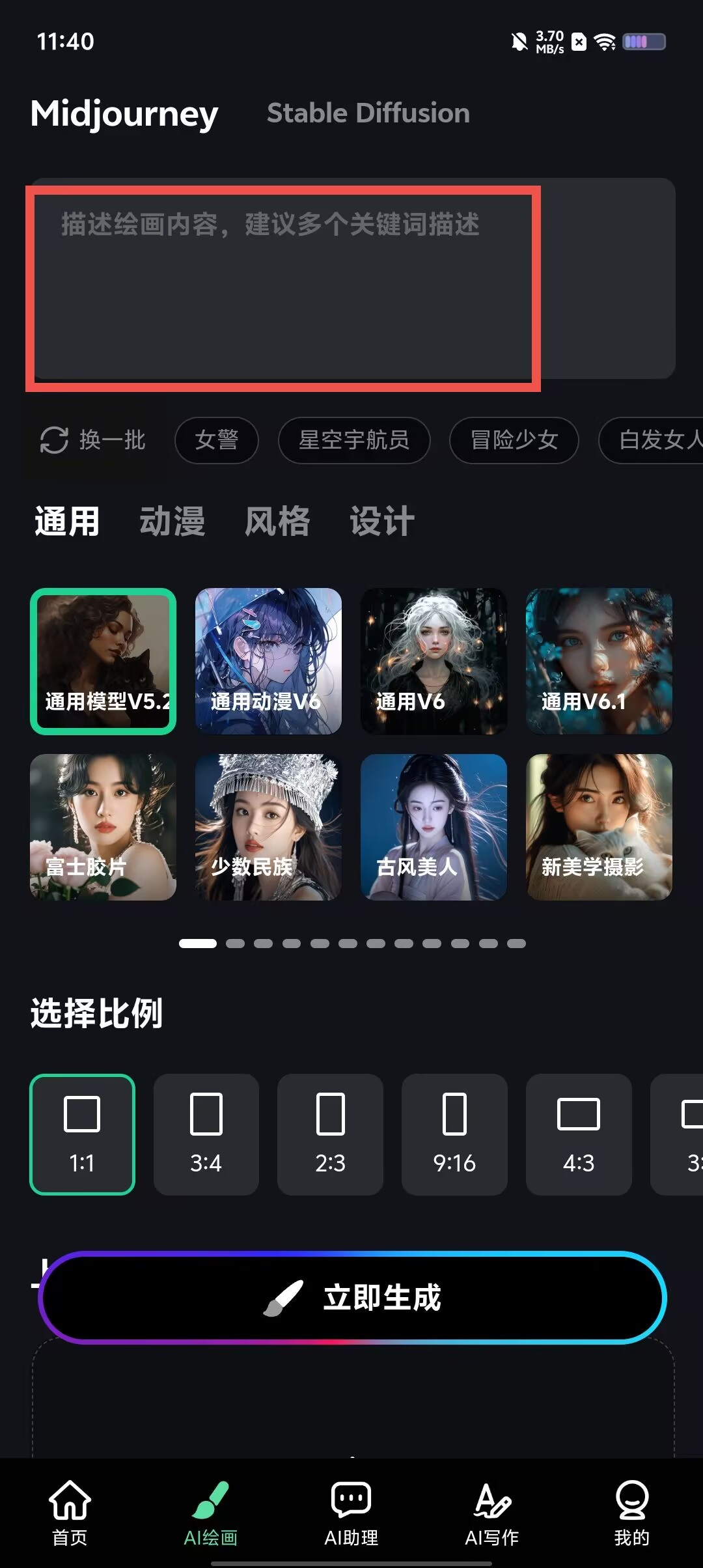The image size is (703, 1568).
Task: Set aspect ratio to 9:16
Action: pos(454,1134)
